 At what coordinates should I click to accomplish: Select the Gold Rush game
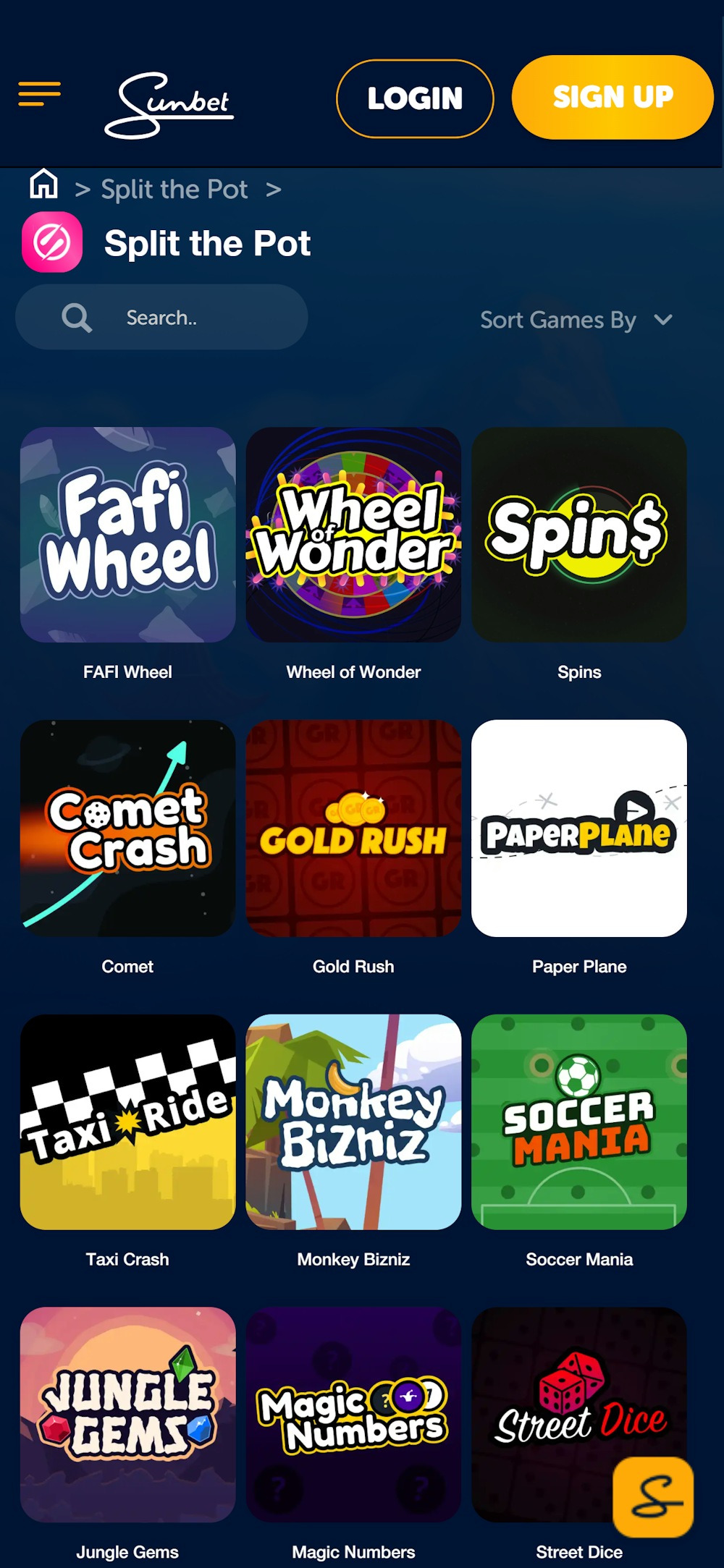pos(353,828)
